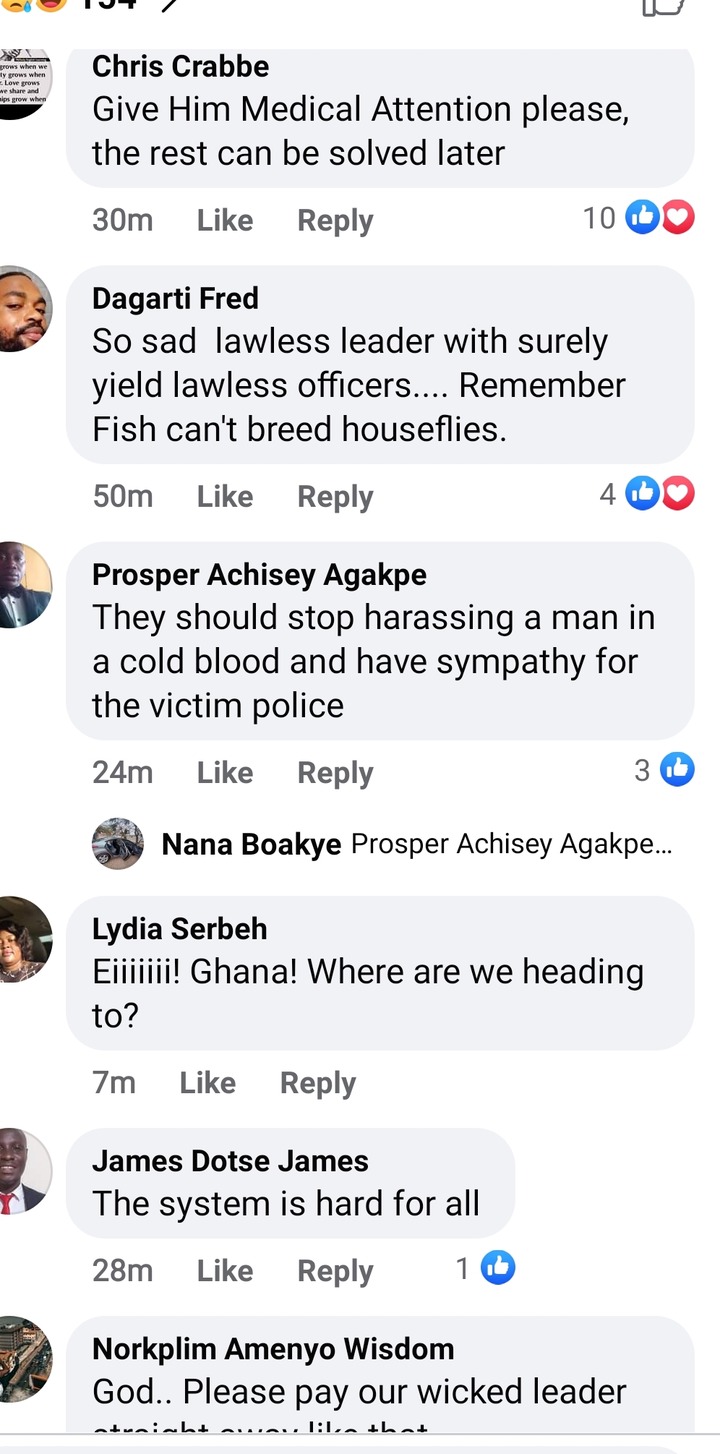Reply to Chris Crabbe's comment
This screenshot has height=1454, width=720.
click(x=335, y=220)
